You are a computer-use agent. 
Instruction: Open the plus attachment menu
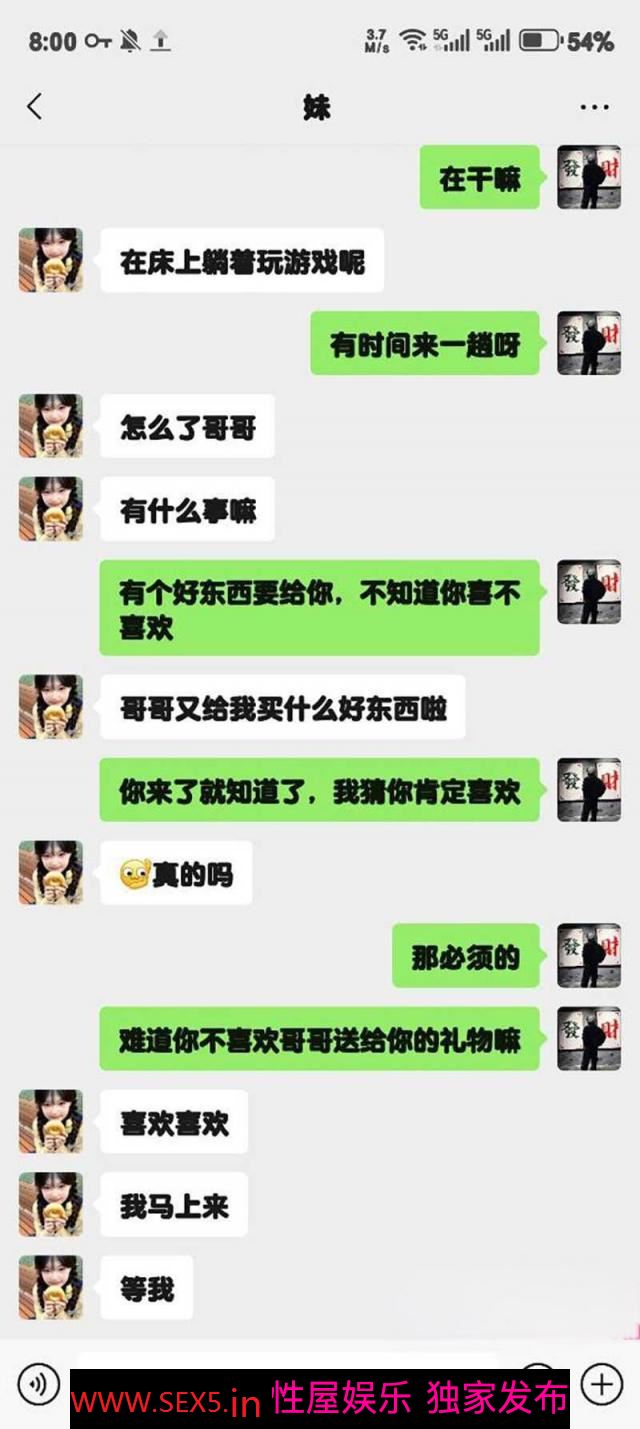tap(602, 1384)
